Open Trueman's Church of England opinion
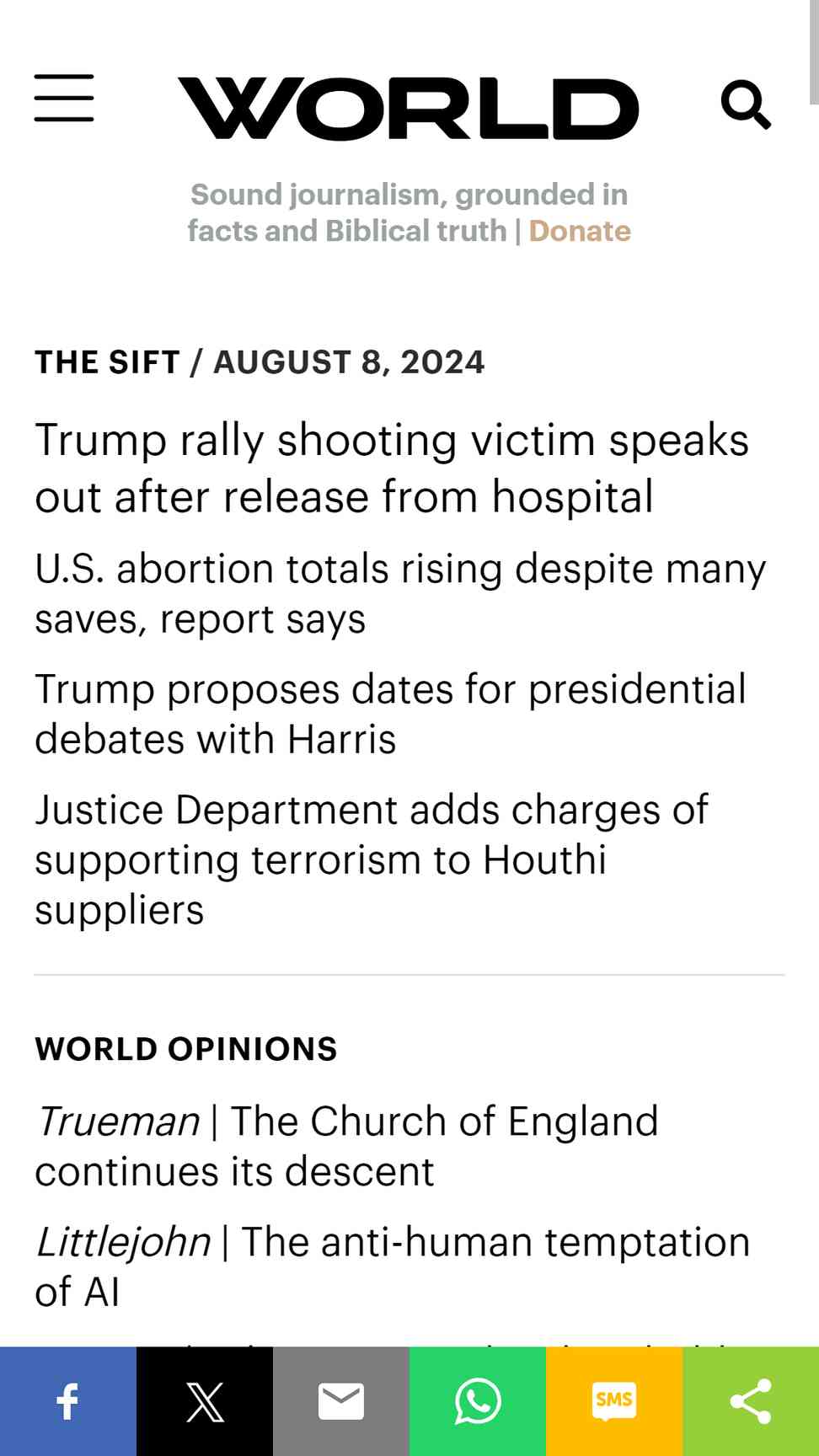 pos(346,1147)
